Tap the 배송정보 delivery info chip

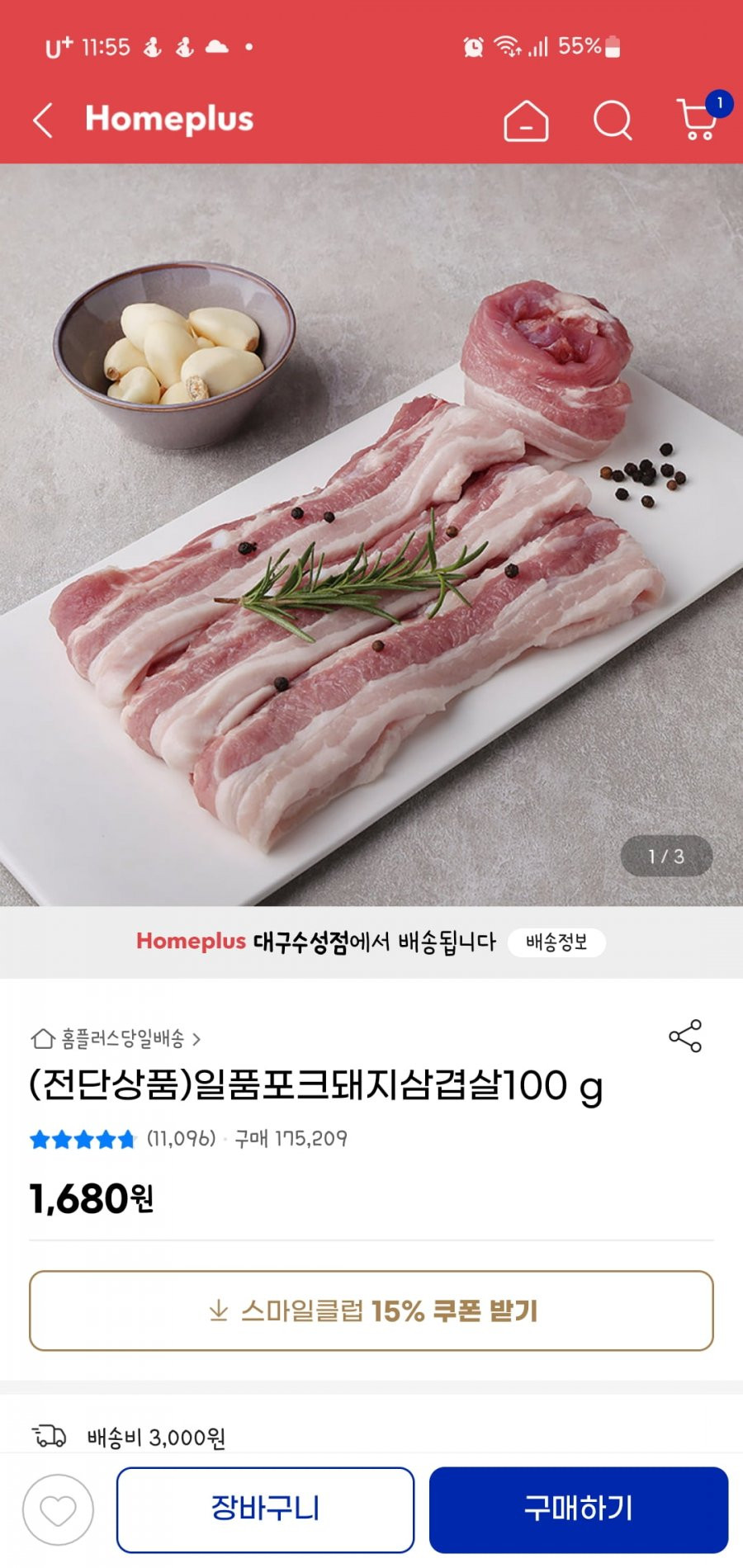click(556, 942)
